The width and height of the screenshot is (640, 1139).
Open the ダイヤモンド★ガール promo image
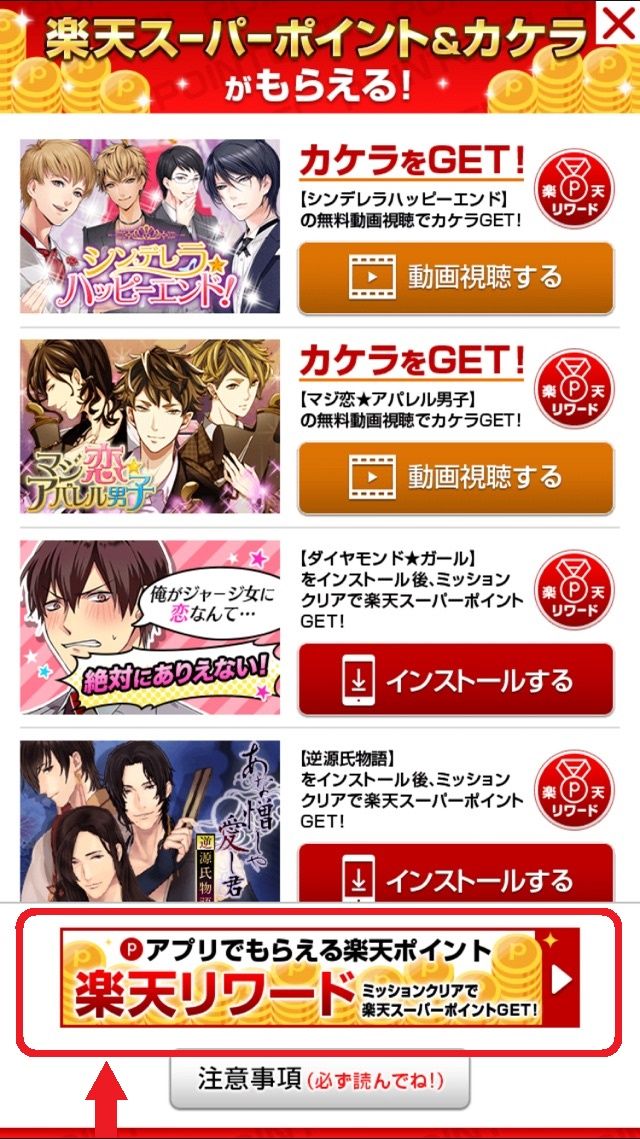pyautogui.click(x=150, y=626)
